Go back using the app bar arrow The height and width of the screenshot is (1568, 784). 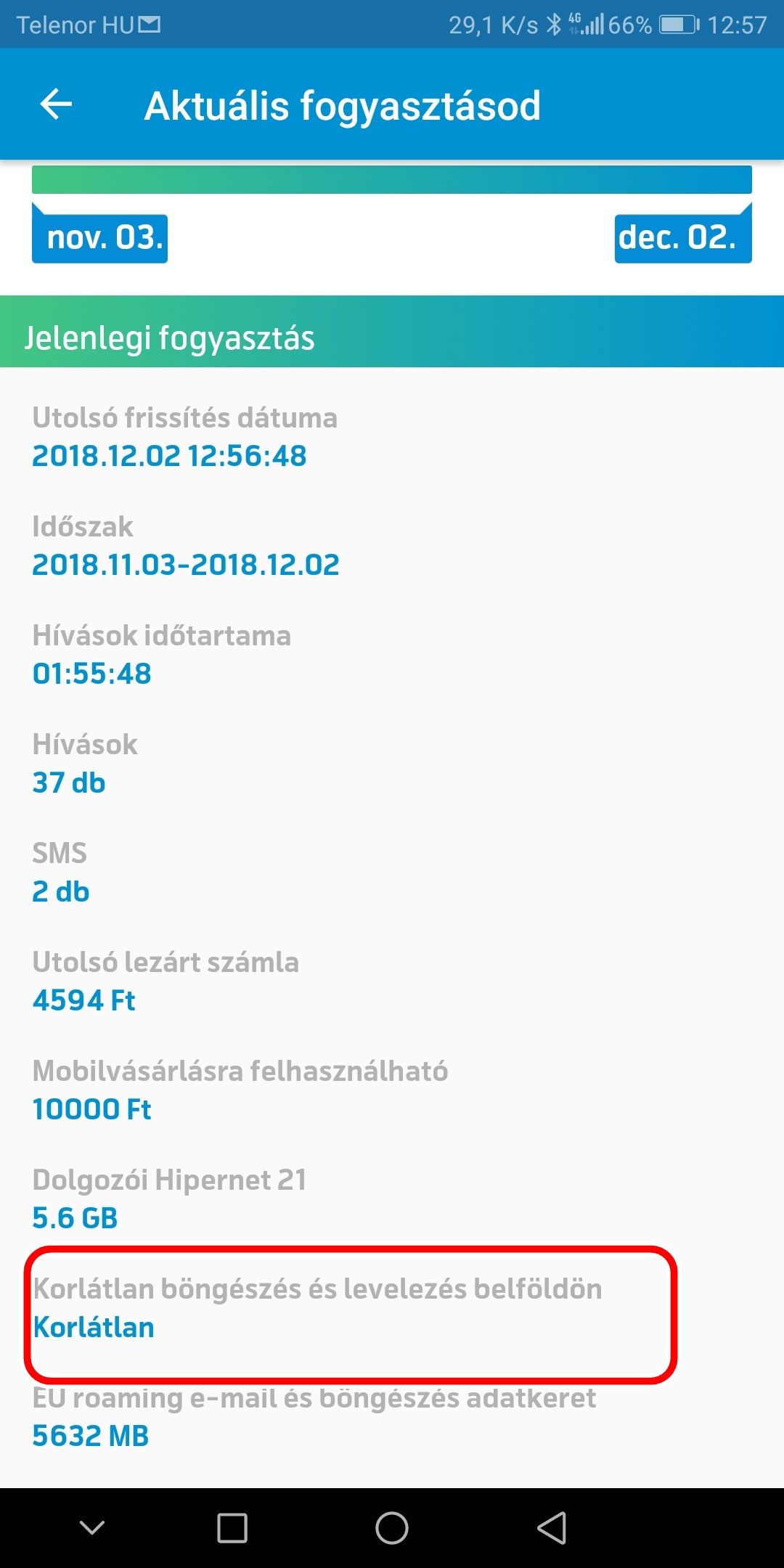point(56,105)
